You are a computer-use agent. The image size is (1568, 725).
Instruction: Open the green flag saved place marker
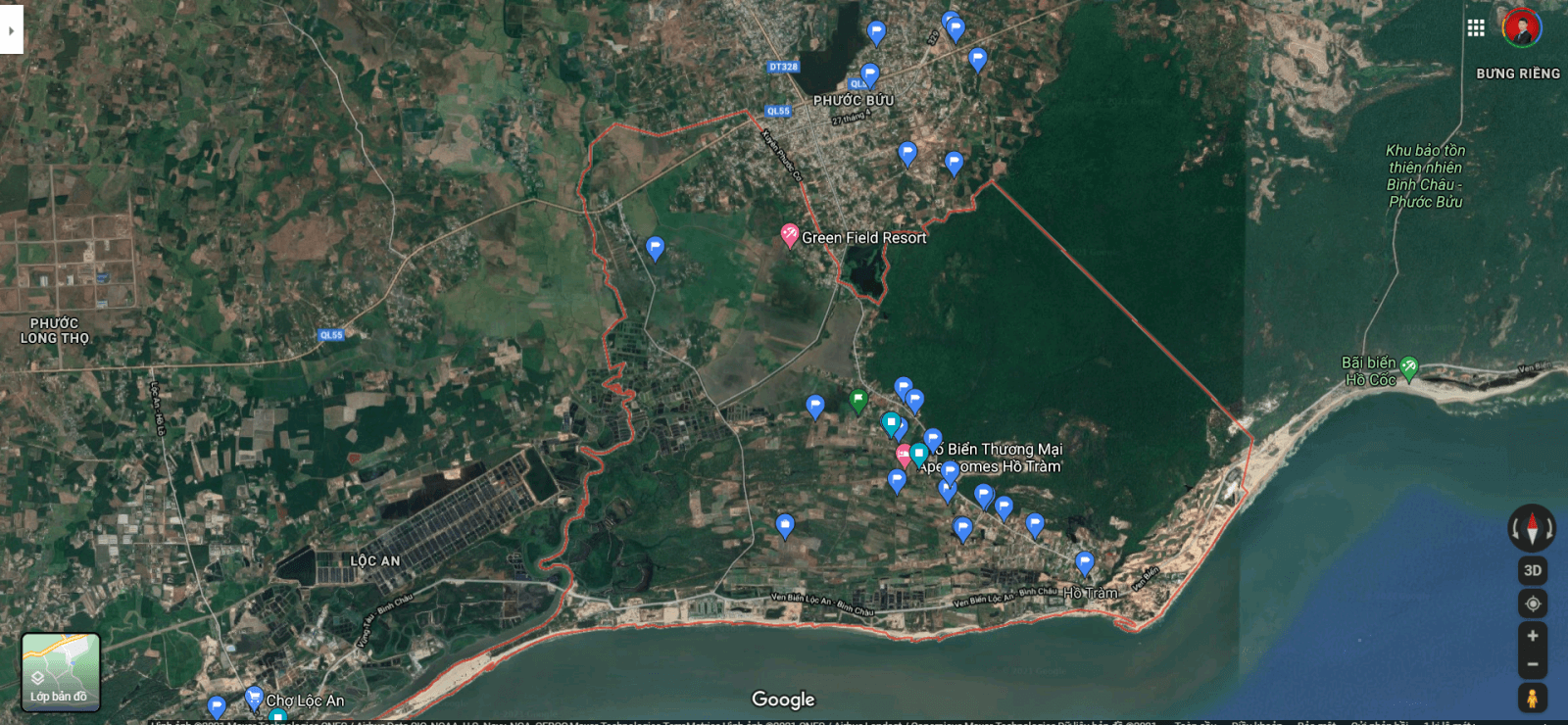(858, 400)
